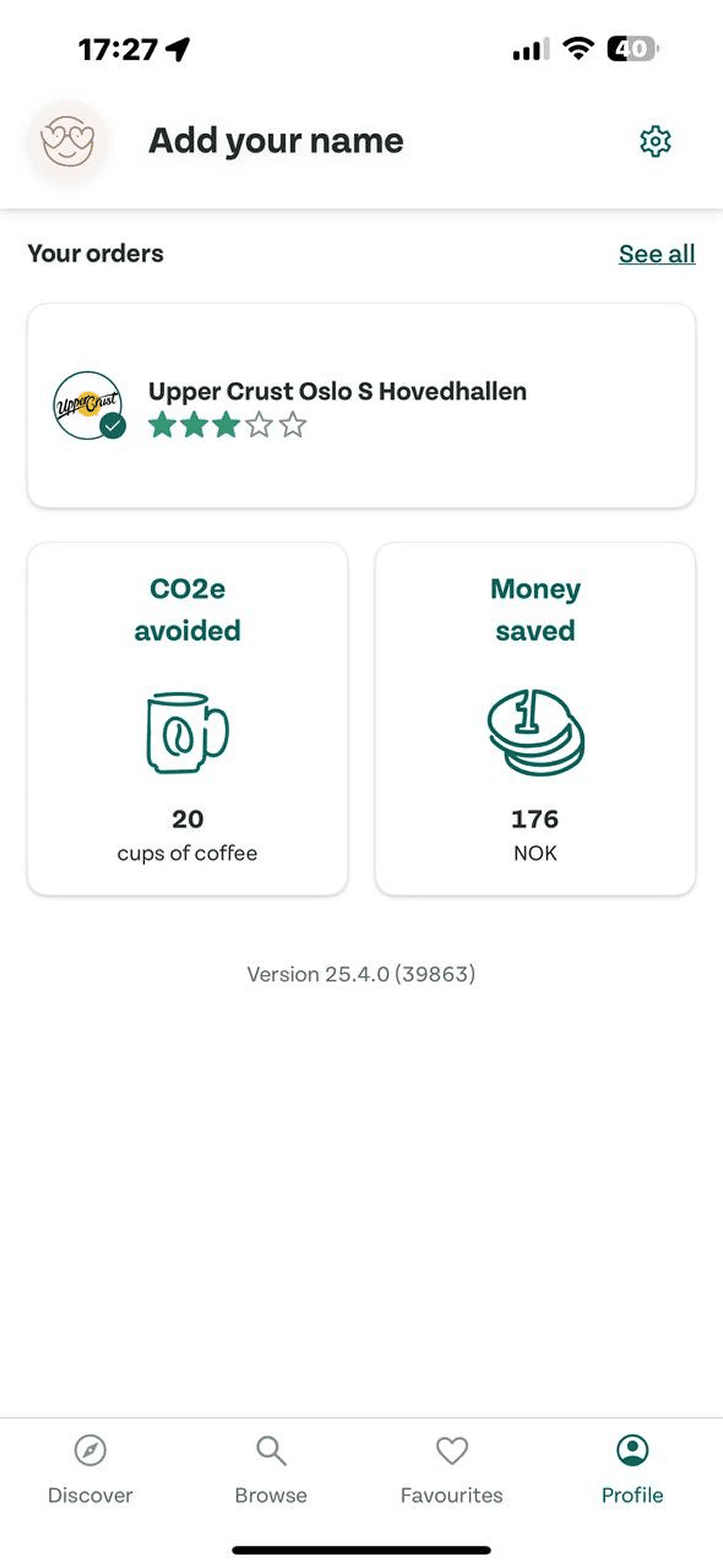The height and width of the screenshot is (1568, 723).
Task: Open the CO2e avoided card
Action: (187, 718)
